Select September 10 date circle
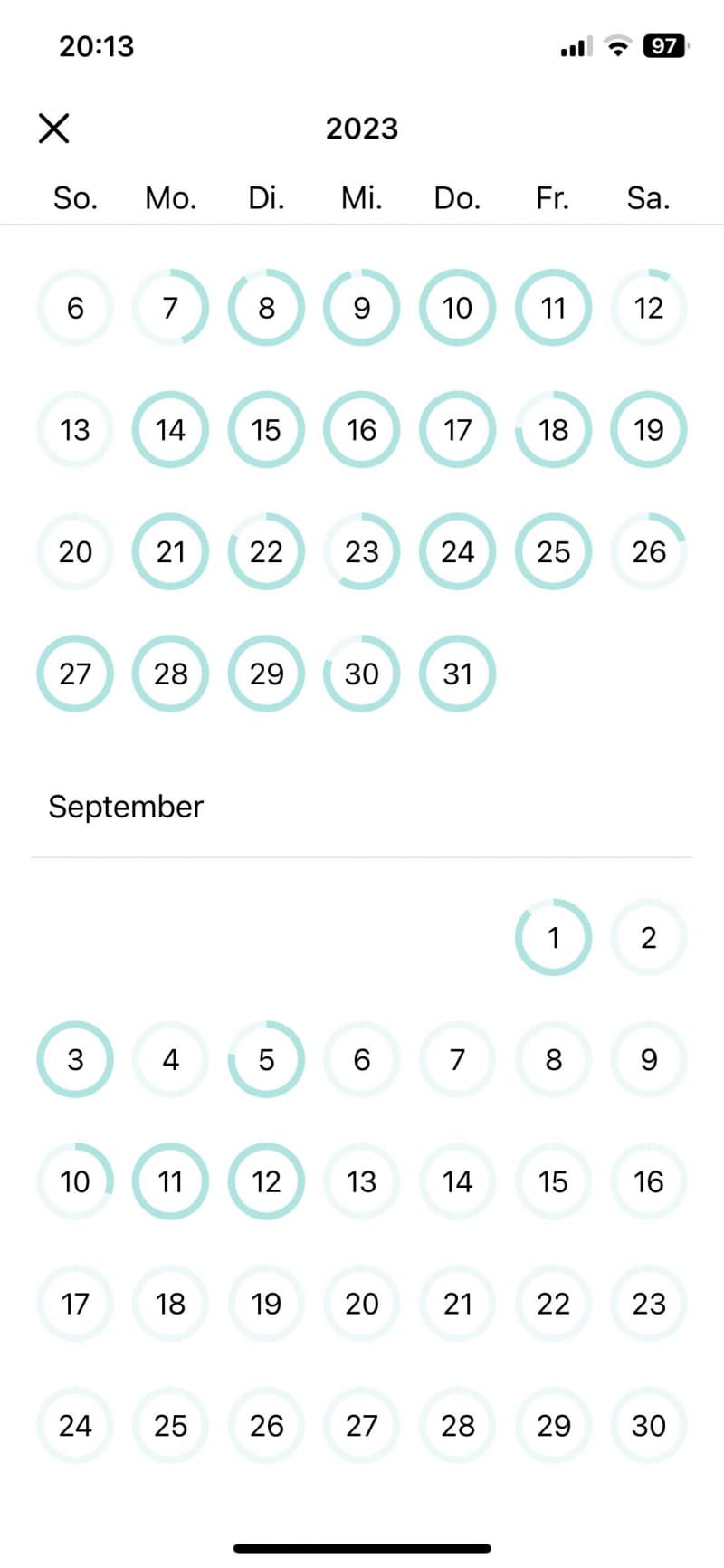 tap(75, 1181)
